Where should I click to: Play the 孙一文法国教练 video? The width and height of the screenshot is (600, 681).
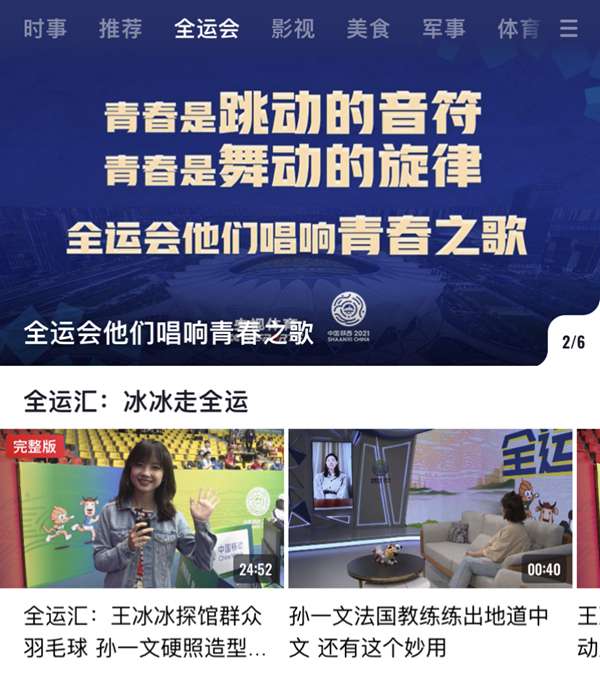pyautogui.click(x=430, y=508)
